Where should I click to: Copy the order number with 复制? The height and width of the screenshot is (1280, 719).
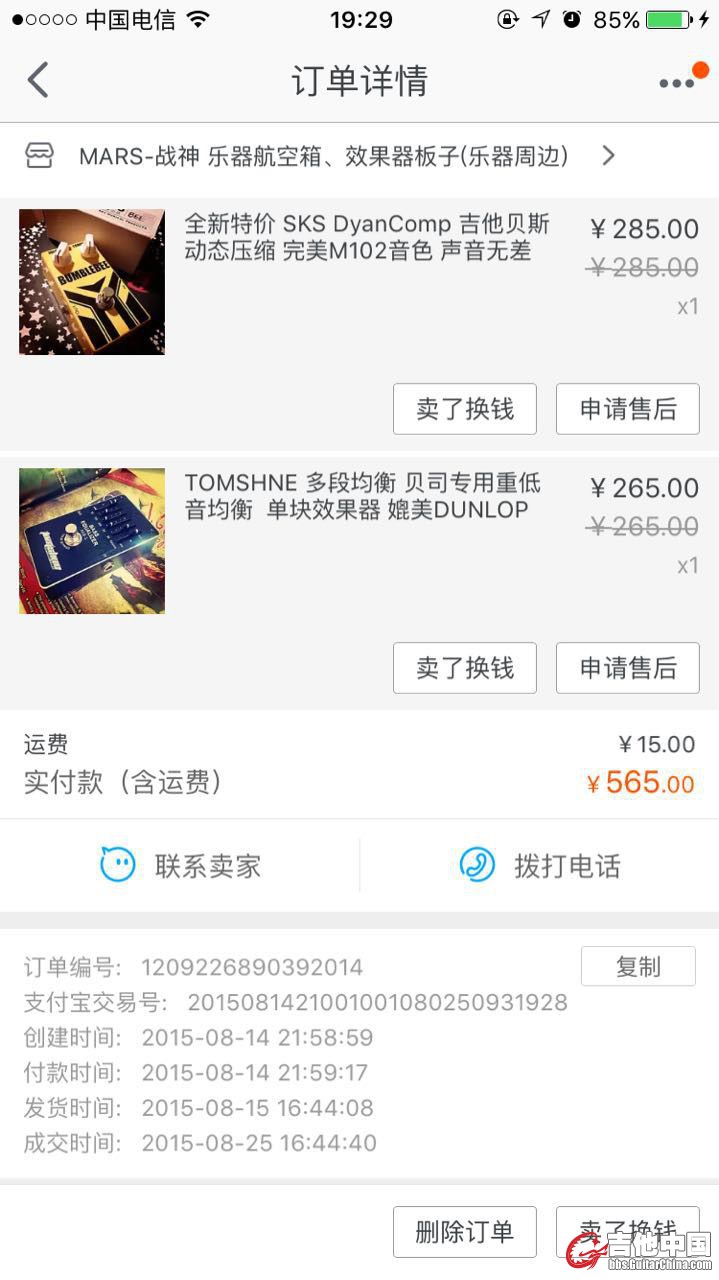[x=638, y=967]
